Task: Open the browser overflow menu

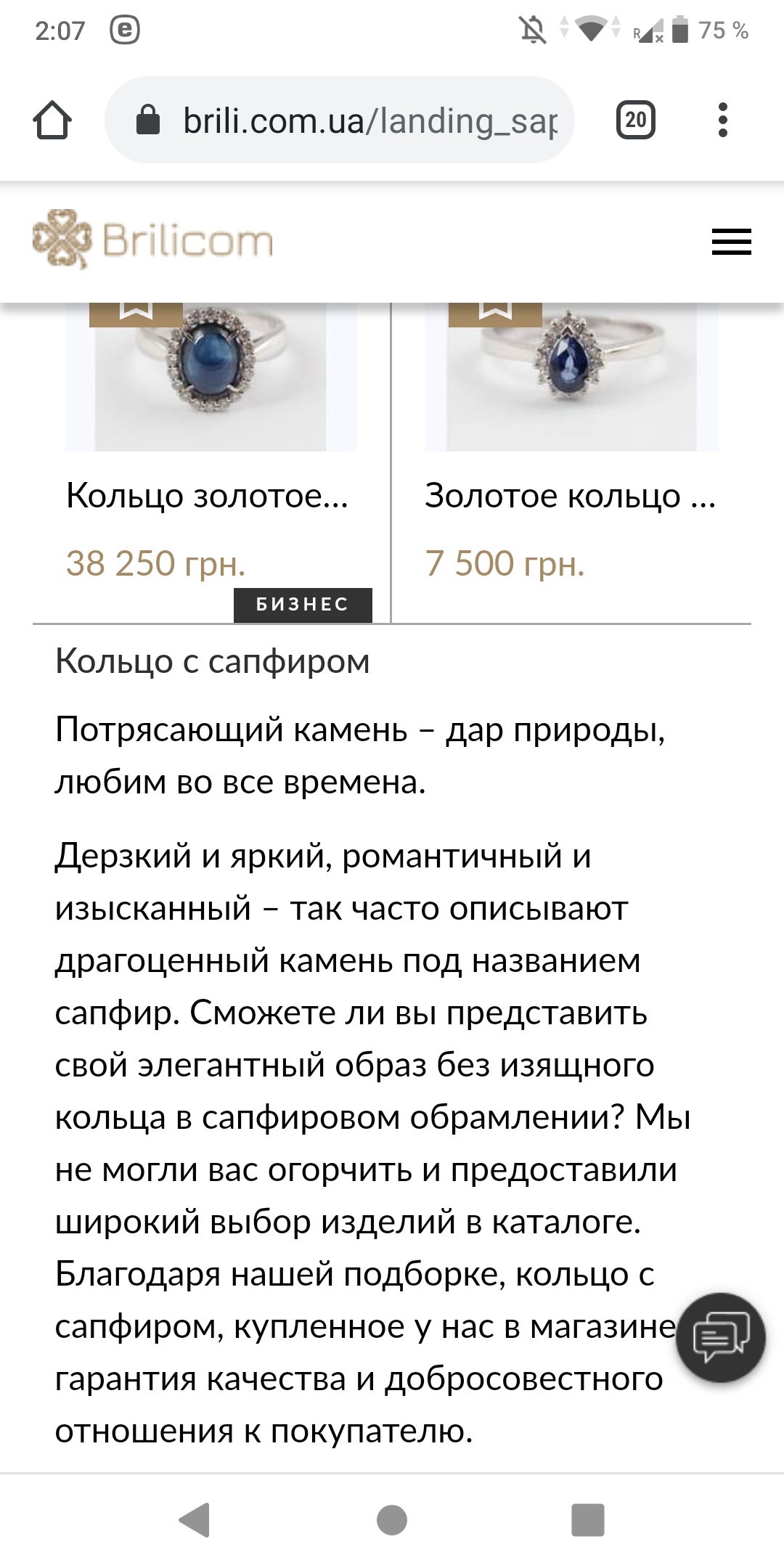Action: (x=722, y=121)
